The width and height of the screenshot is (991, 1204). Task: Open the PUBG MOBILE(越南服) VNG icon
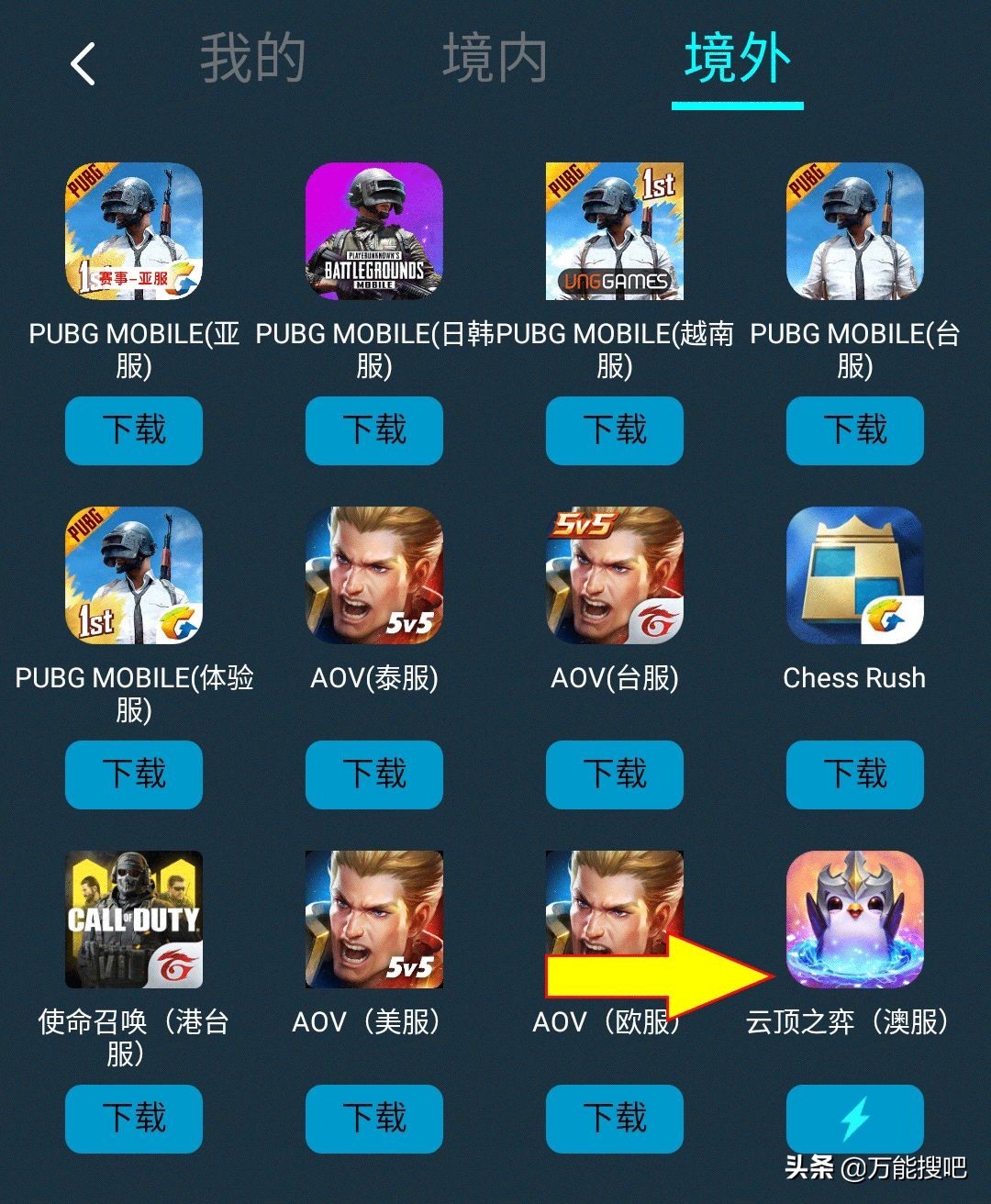click(614, 232)
